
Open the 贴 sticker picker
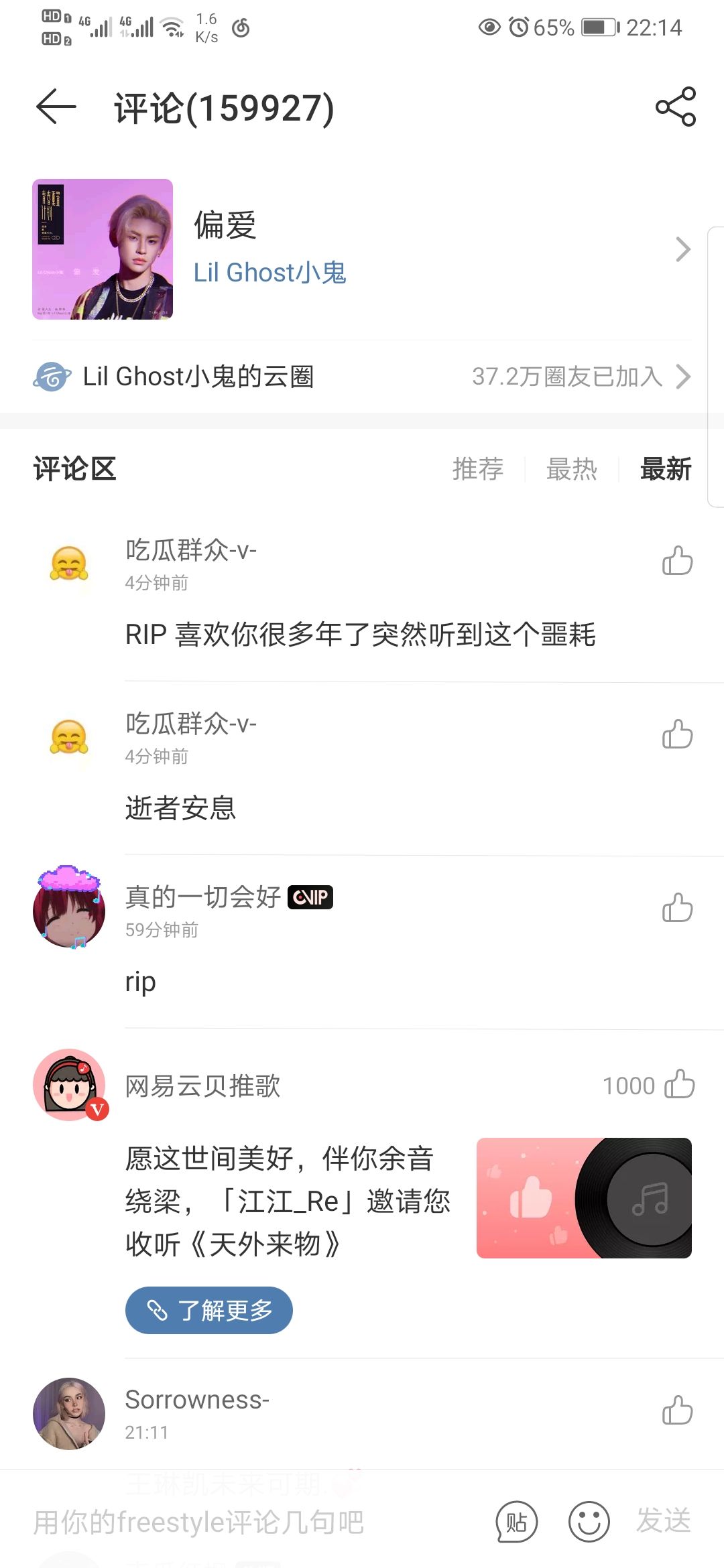click(516, 1522)
